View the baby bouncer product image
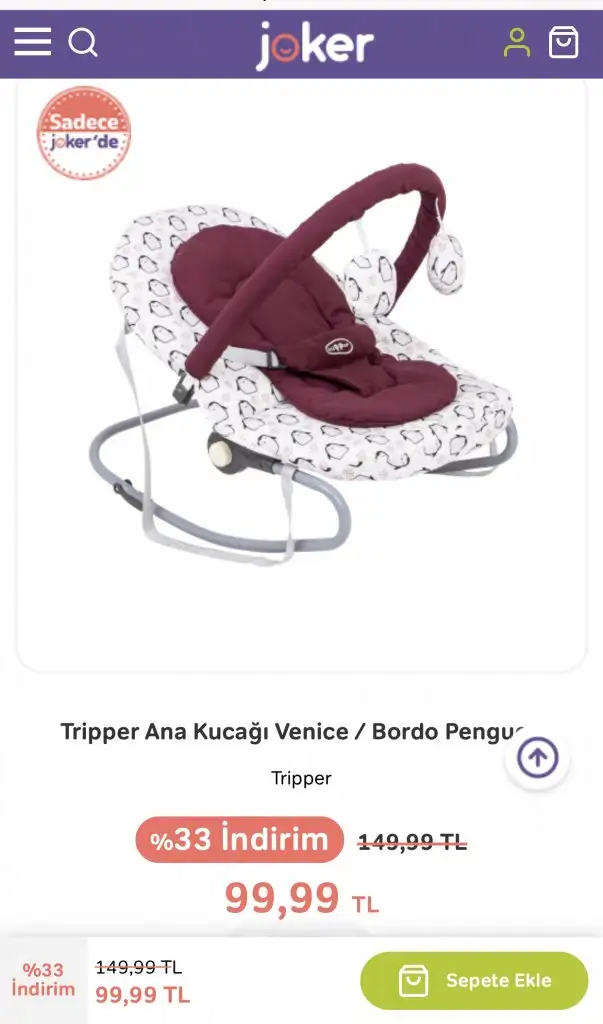 pyautogui.click(x=302, y=366)
